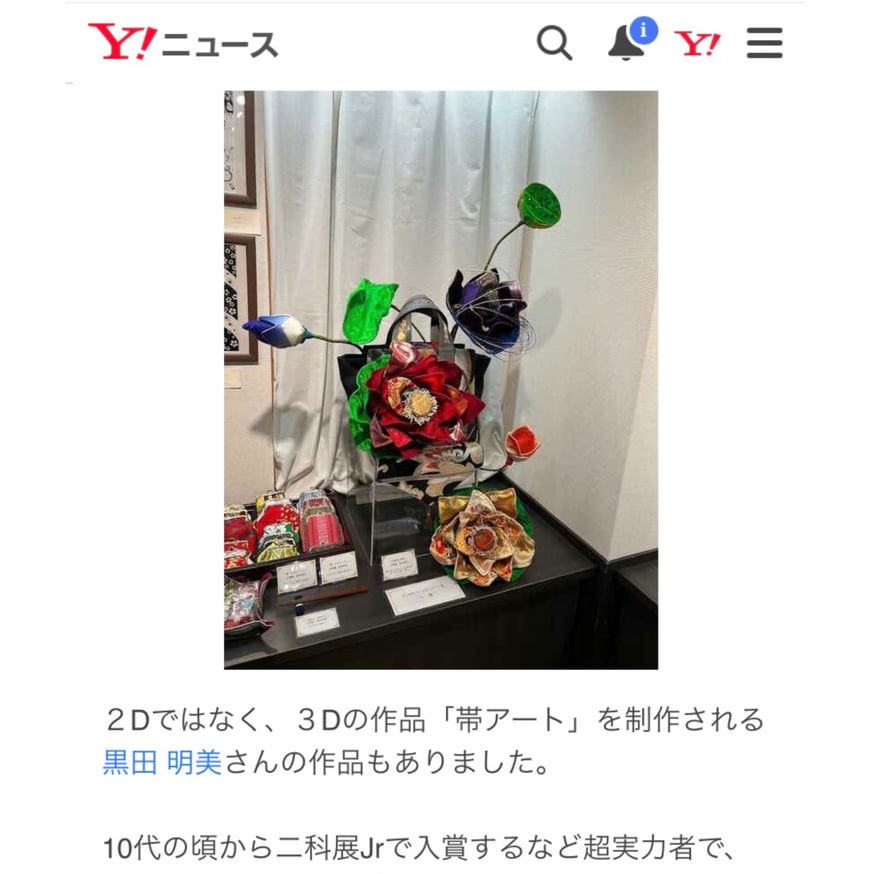Viewport: 874px width, 874px height.
Task: Go to the red Yahoo! Japan icon
Action: 697,43
